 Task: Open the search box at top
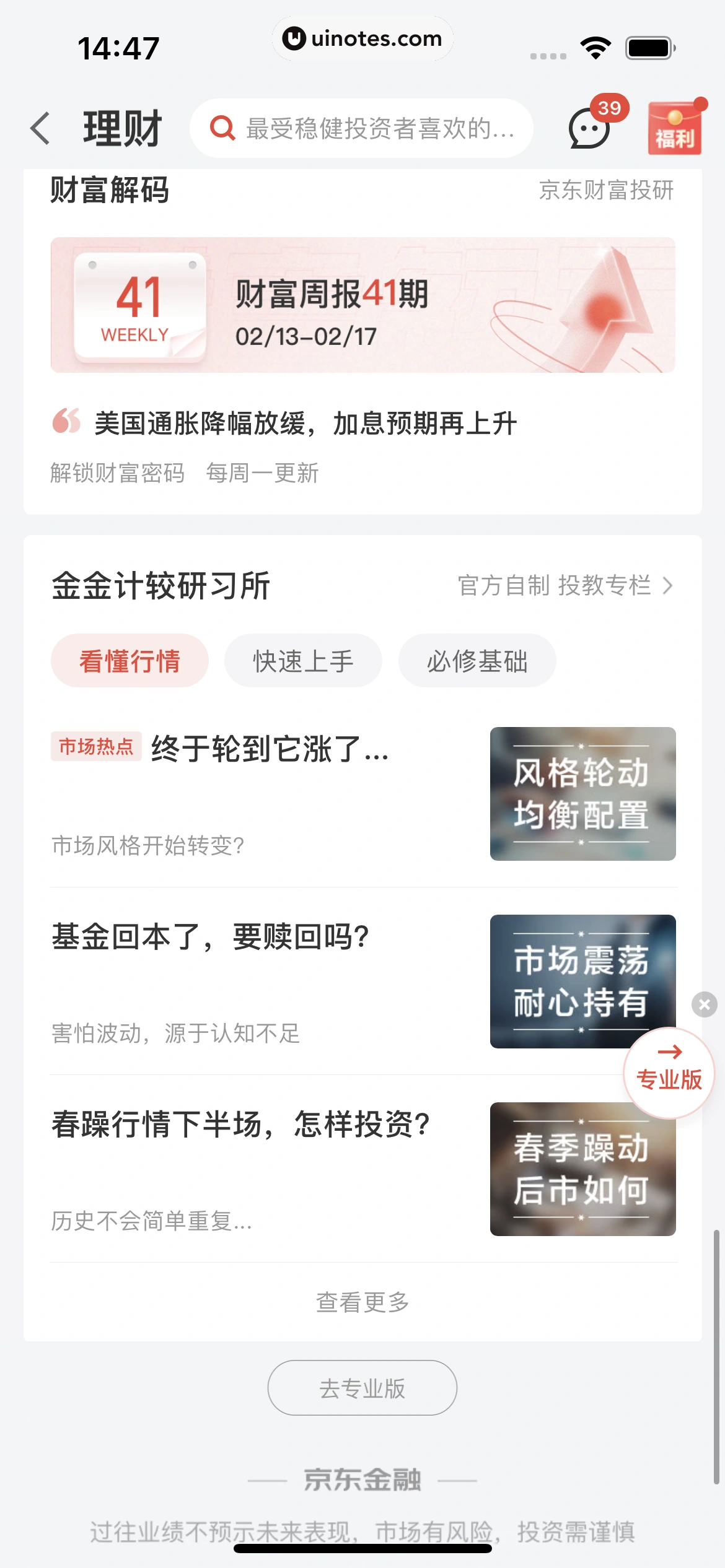(x=361, y=129)
